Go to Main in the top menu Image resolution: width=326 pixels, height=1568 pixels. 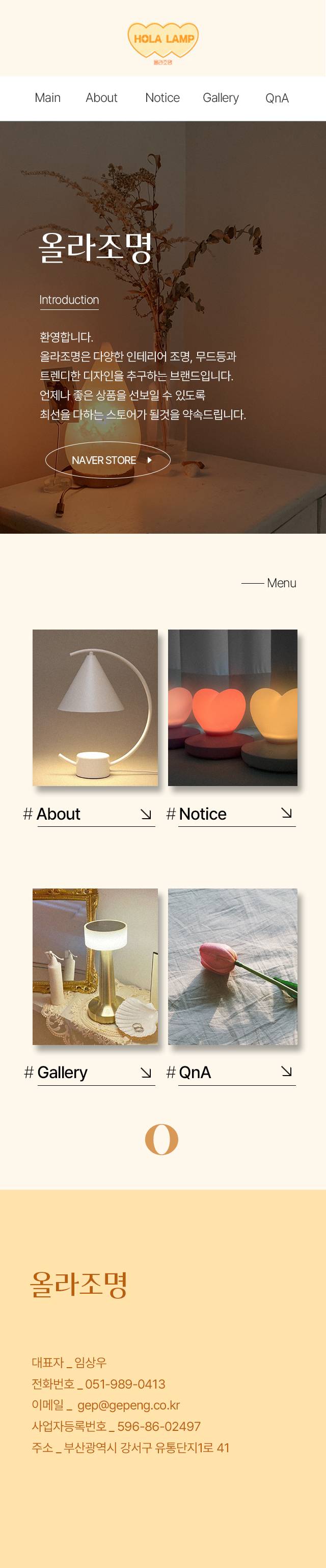(x=47, y=98)
